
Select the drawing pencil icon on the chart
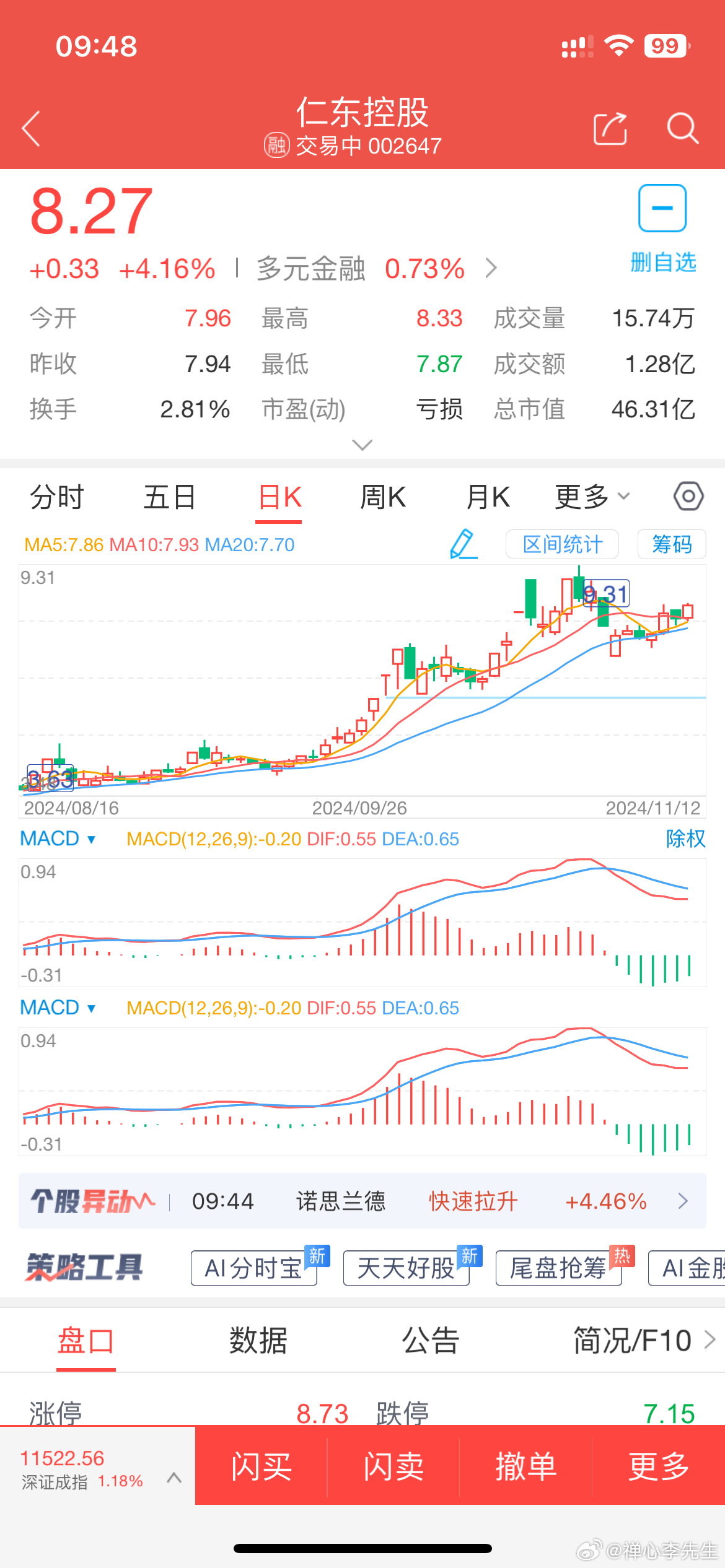pos(462,543)
